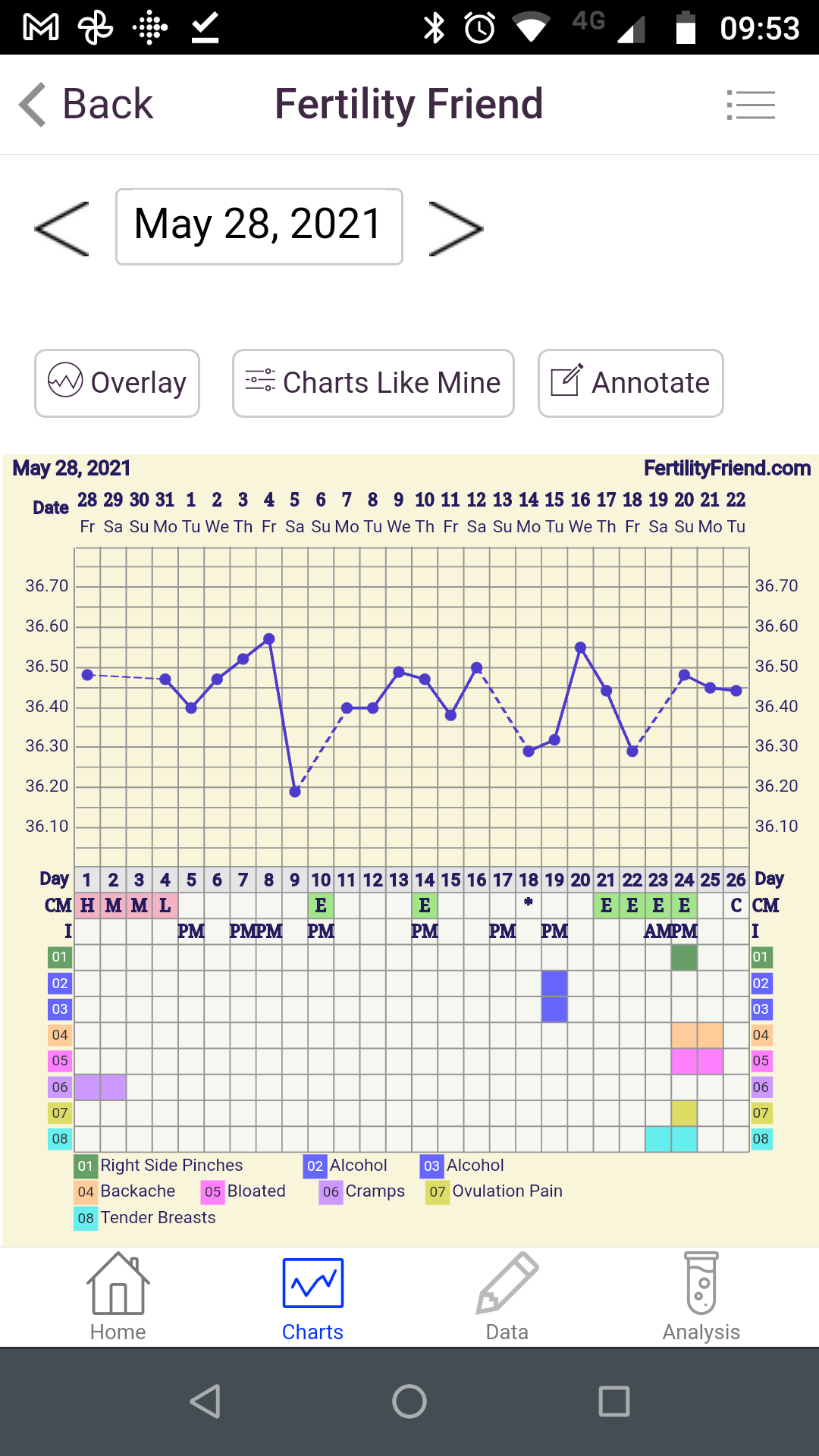Image resolution: width=819 pixels, height=1456 pixels.
Task: Open the Analysis tab
Action: [x=701, y=1298]
